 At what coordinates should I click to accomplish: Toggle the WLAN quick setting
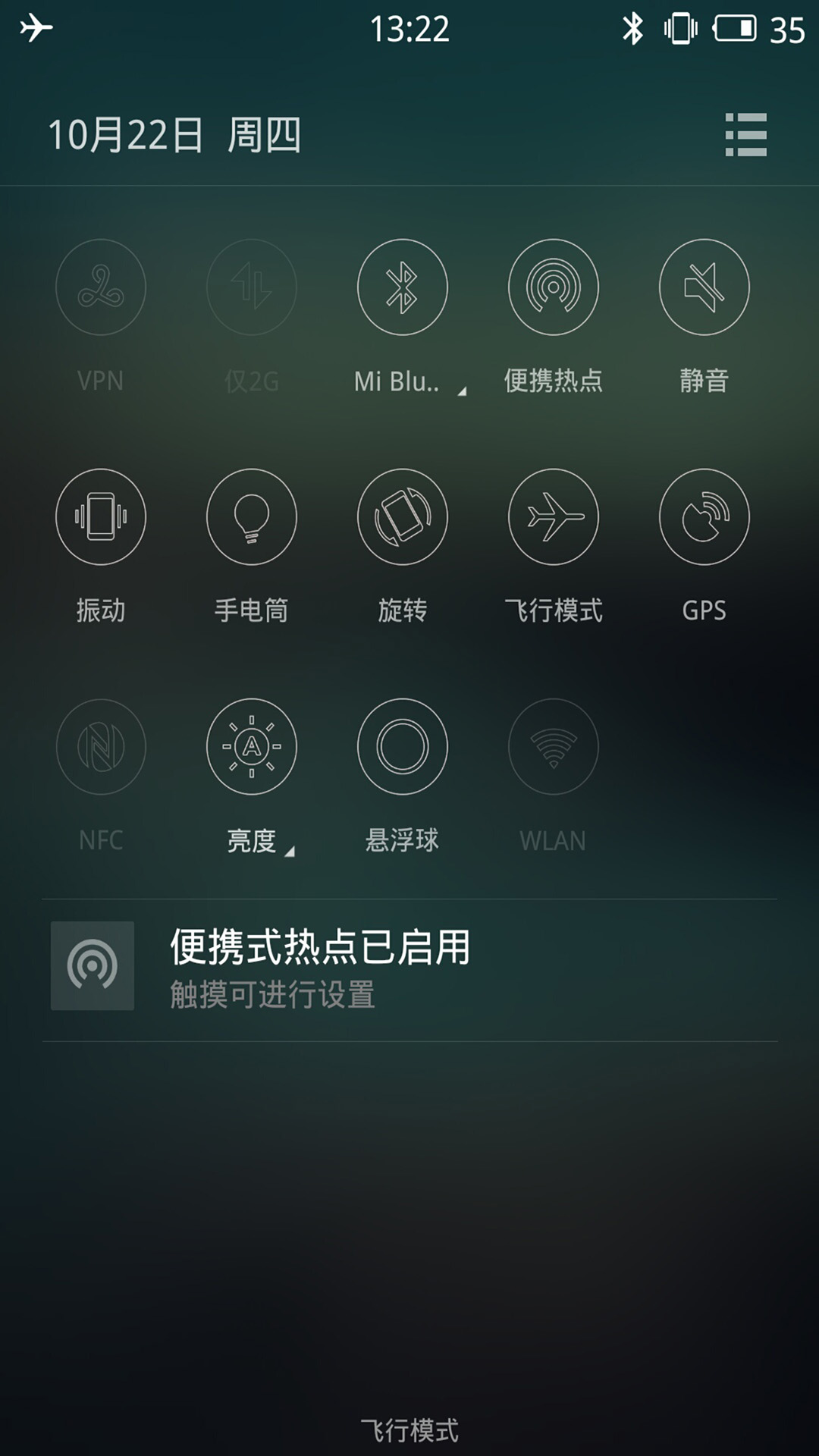554,747
